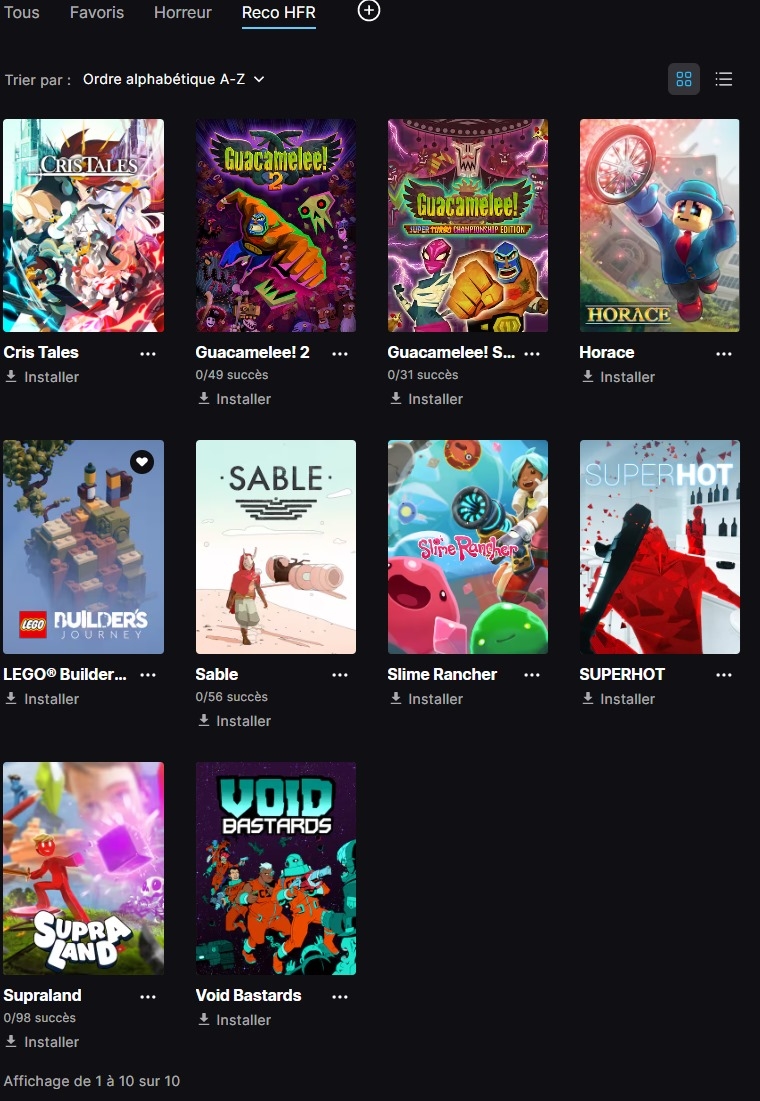Image resolution: width=760 pixels, height=1101 pixels.
Task: Open the Horreur collection tab
Action: pyautogui.click(x=183, y=12)
